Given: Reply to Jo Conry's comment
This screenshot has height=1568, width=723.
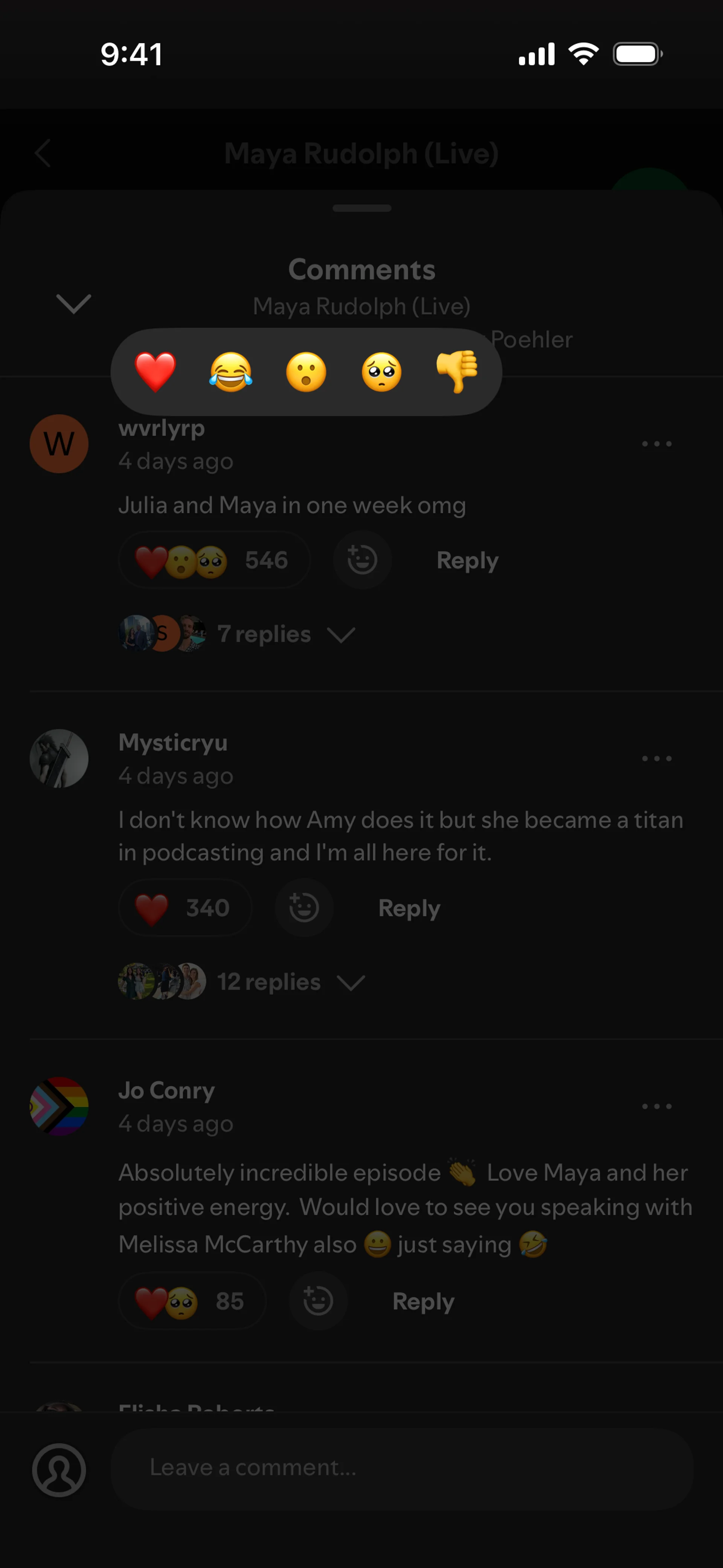Looking at the screenshot, I should (x=424, y=1301).
